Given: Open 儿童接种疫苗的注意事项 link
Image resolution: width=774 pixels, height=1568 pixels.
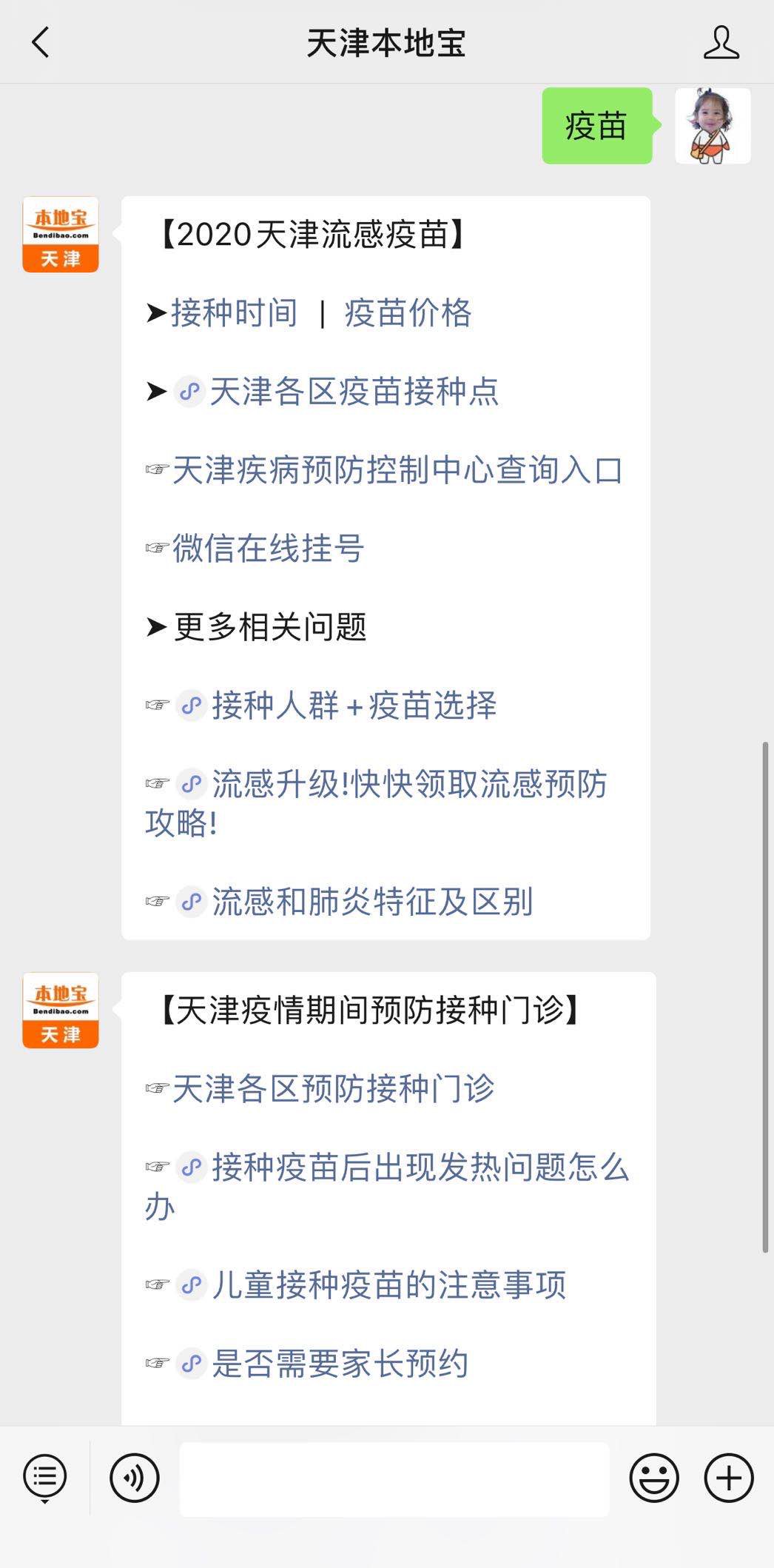Looking at the screenshot, I should 388,1285.
